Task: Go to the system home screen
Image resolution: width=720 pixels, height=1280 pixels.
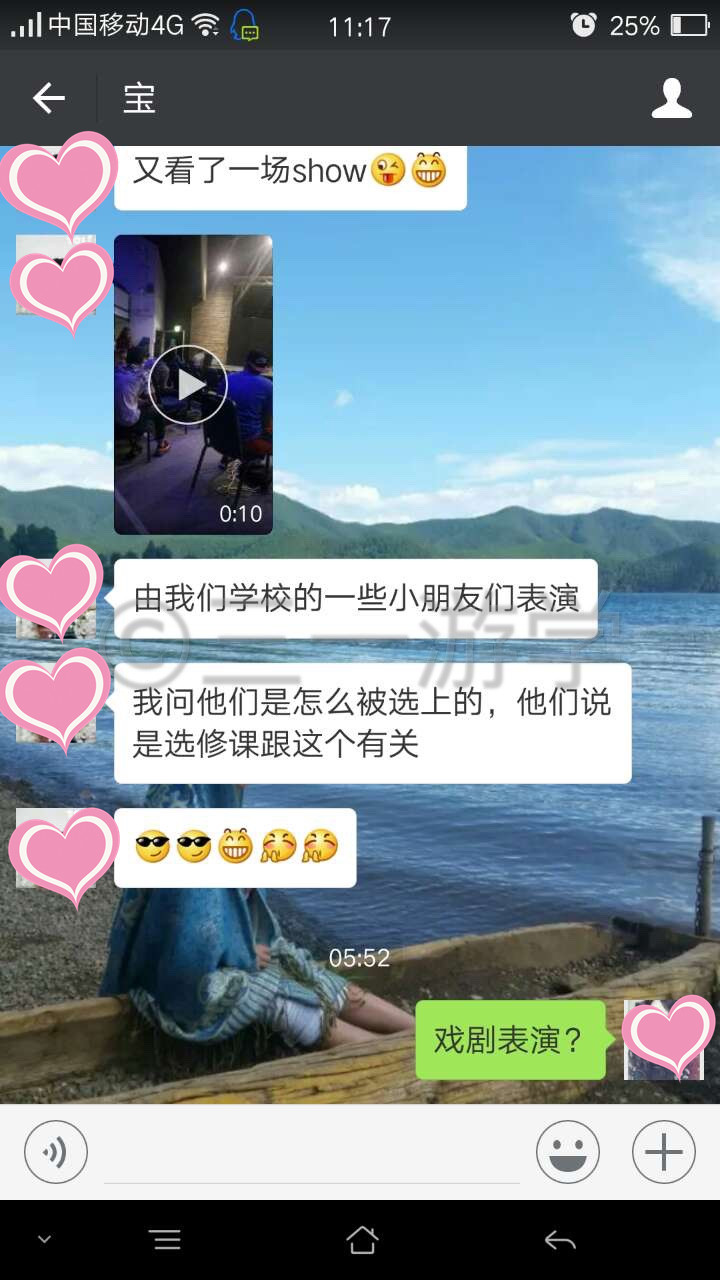Action: (361, 1240)
